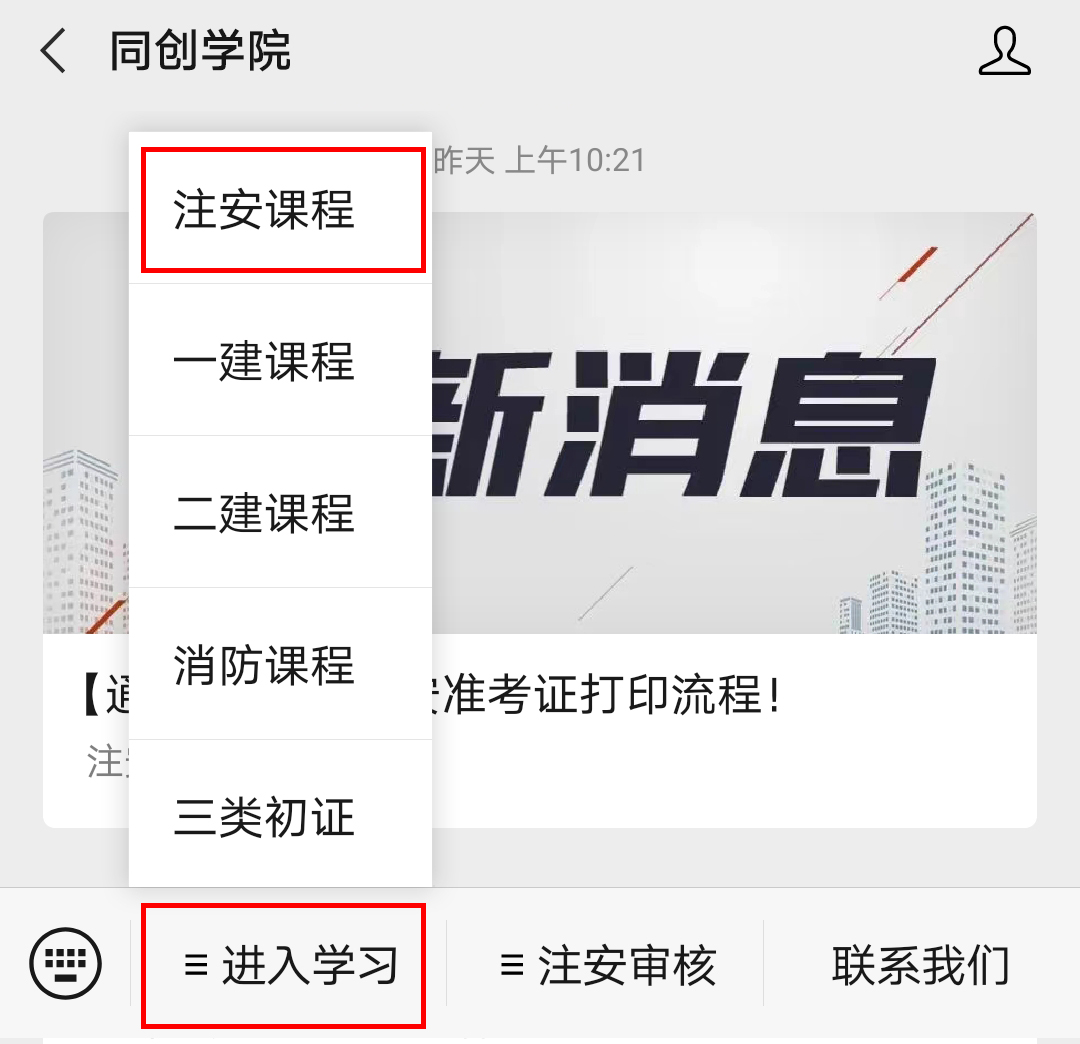Open 联系我们
The width and height of the screenshot is (1080, 1044).
pyautogui.click(x=920, y=965)
